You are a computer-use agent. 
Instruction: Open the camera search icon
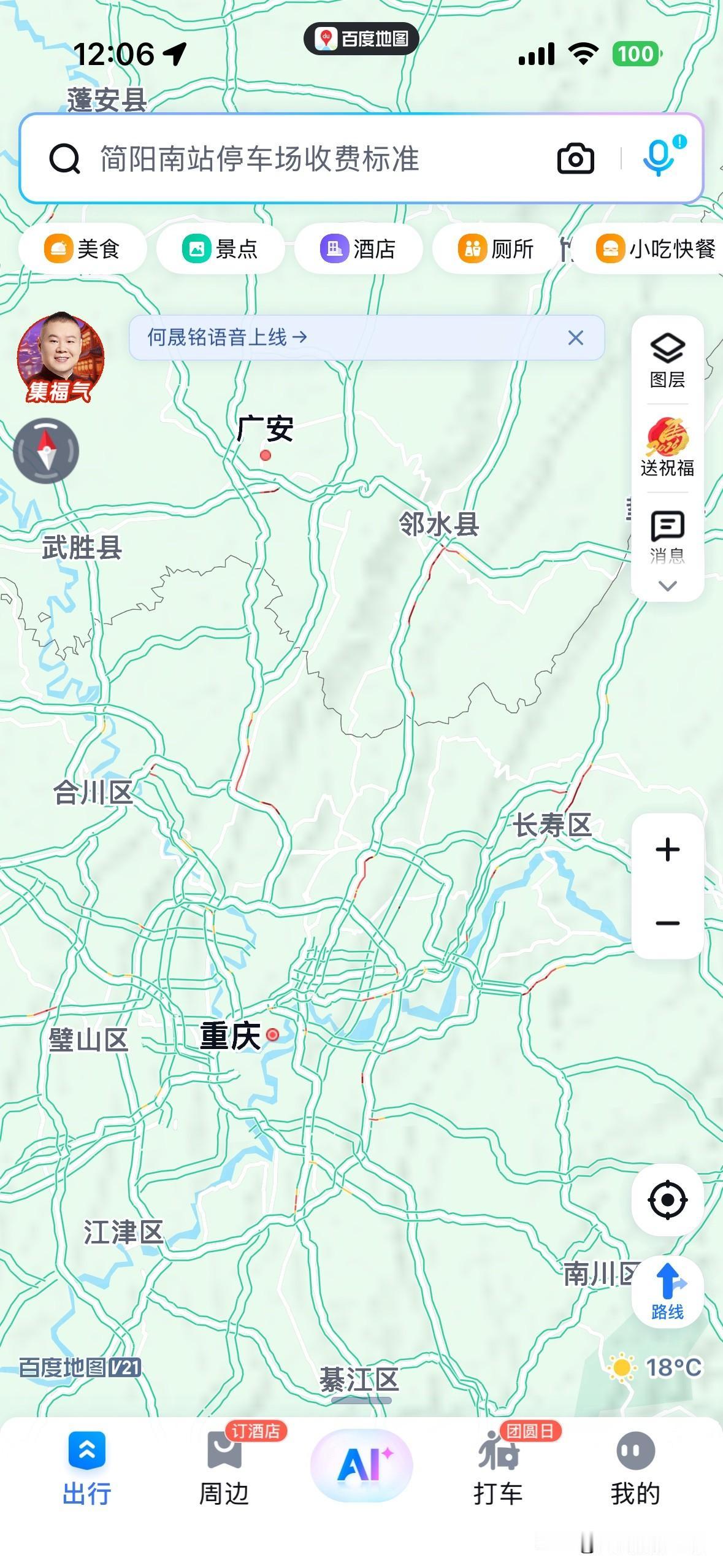574,159
